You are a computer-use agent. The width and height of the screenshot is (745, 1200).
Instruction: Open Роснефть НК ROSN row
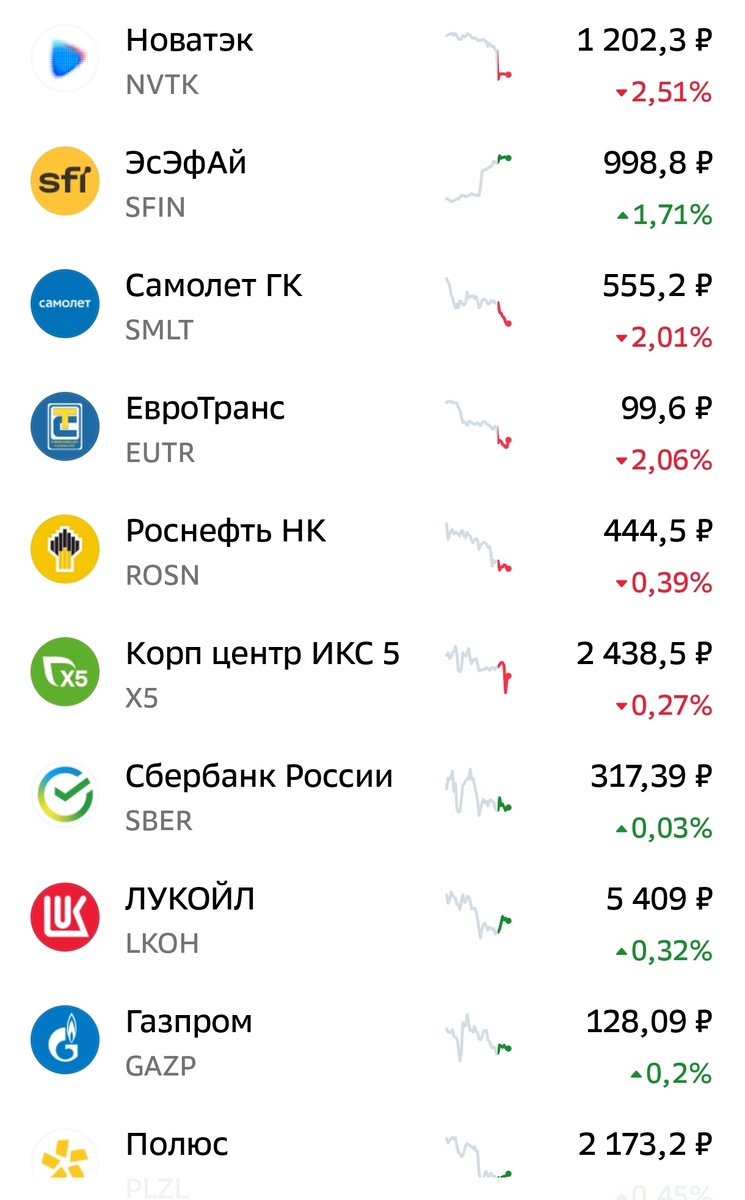(372, 553)
